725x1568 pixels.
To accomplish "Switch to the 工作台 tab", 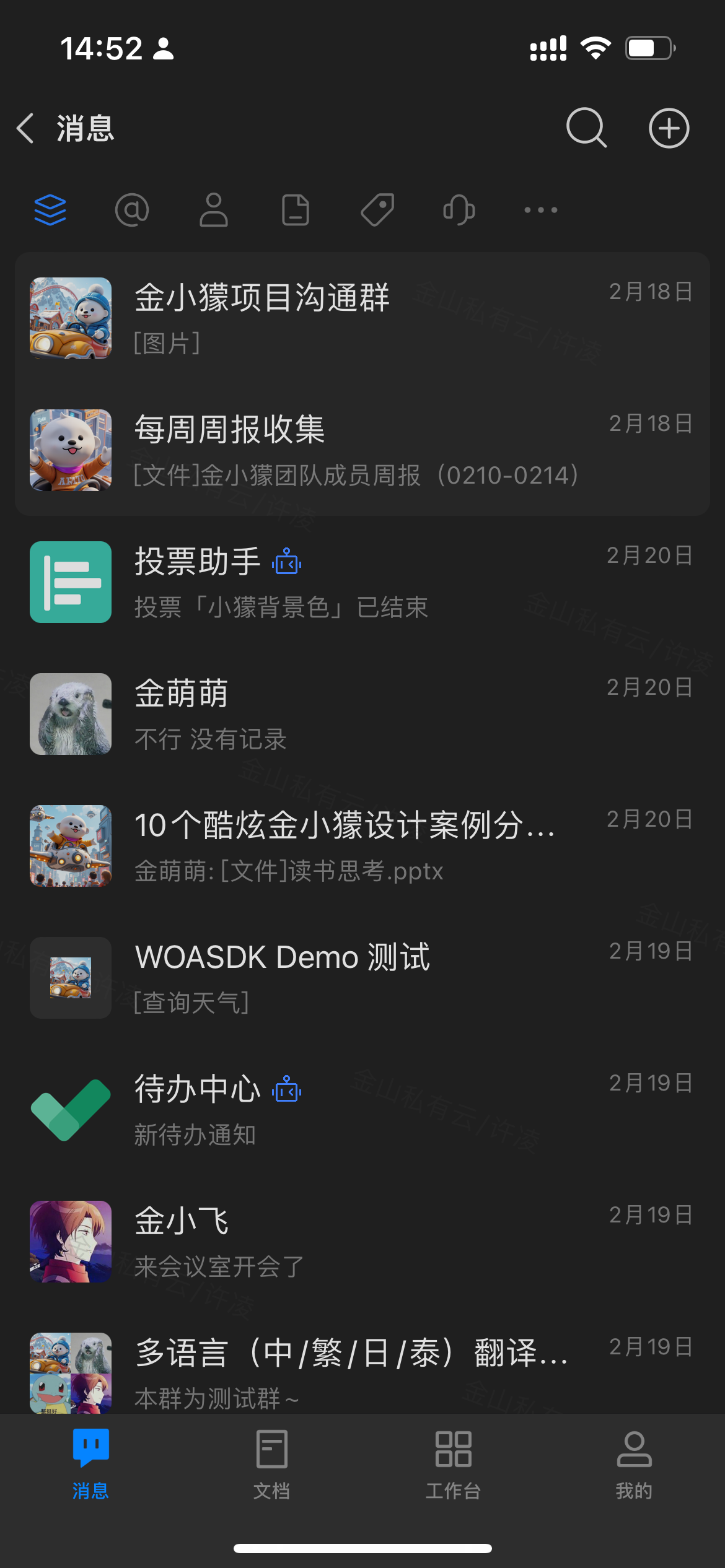I will (453, 1464).
